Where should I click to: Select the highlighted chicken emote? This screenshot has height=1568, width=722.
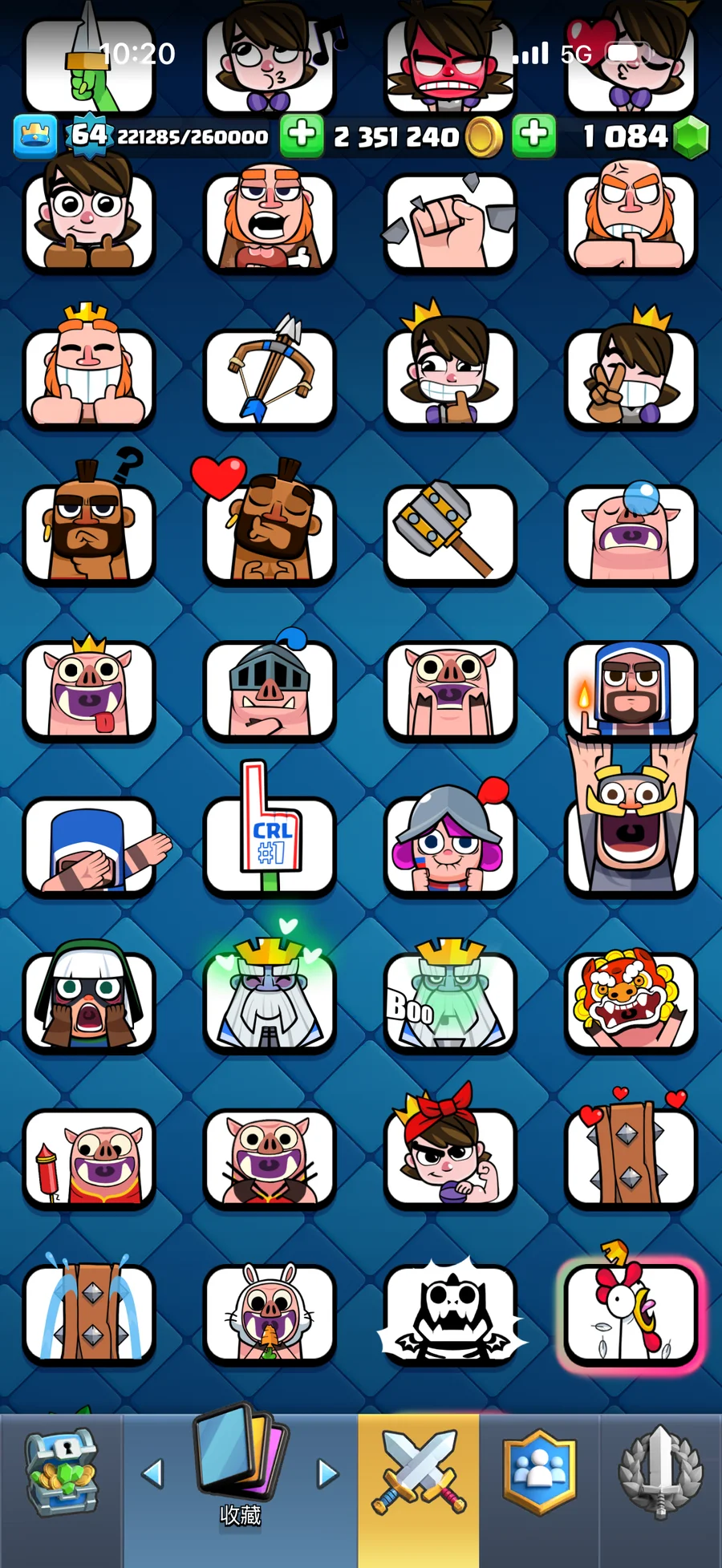point(631,1314)
